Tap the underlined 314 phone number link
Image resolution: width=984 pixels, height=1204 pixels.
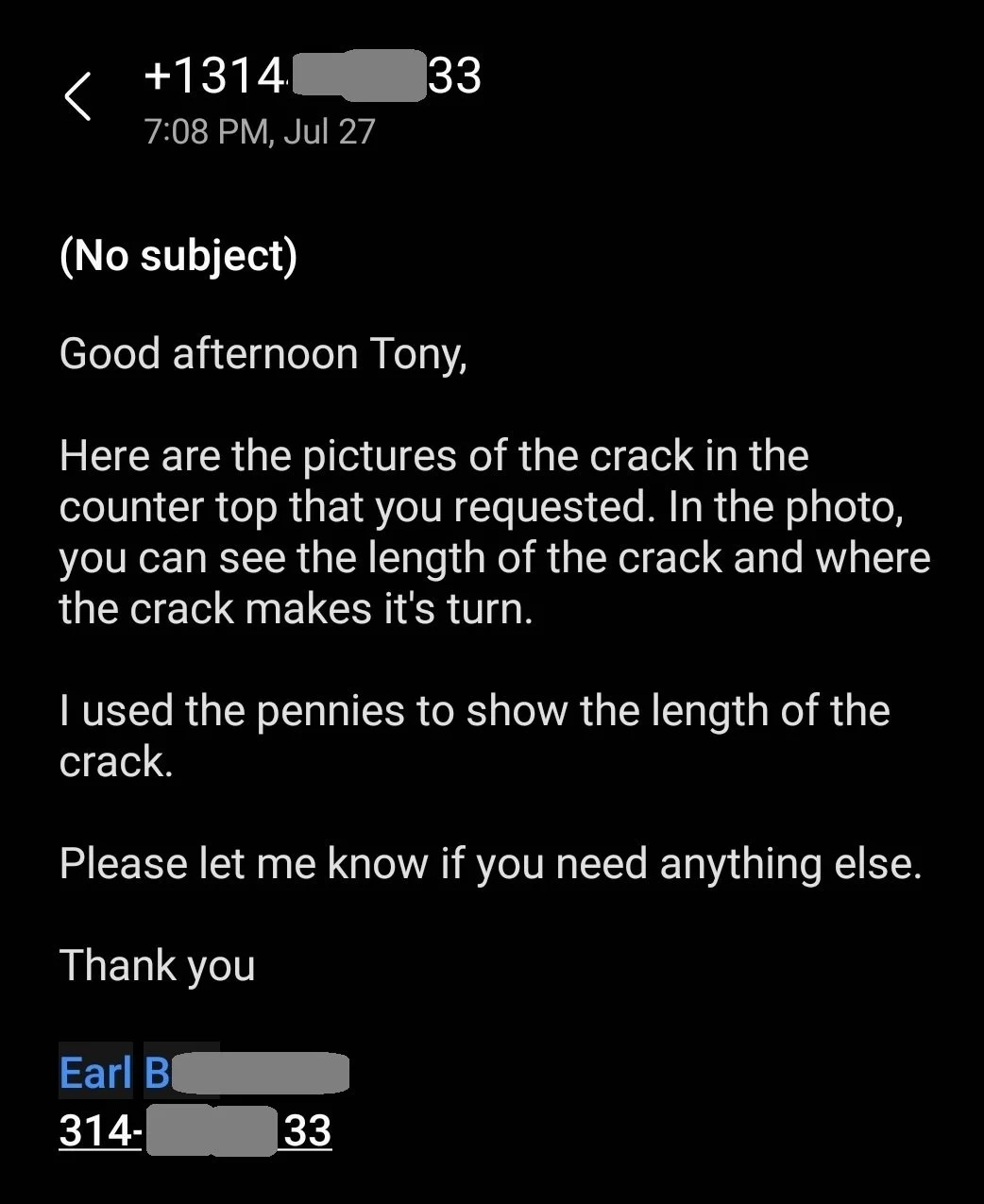195,1130
